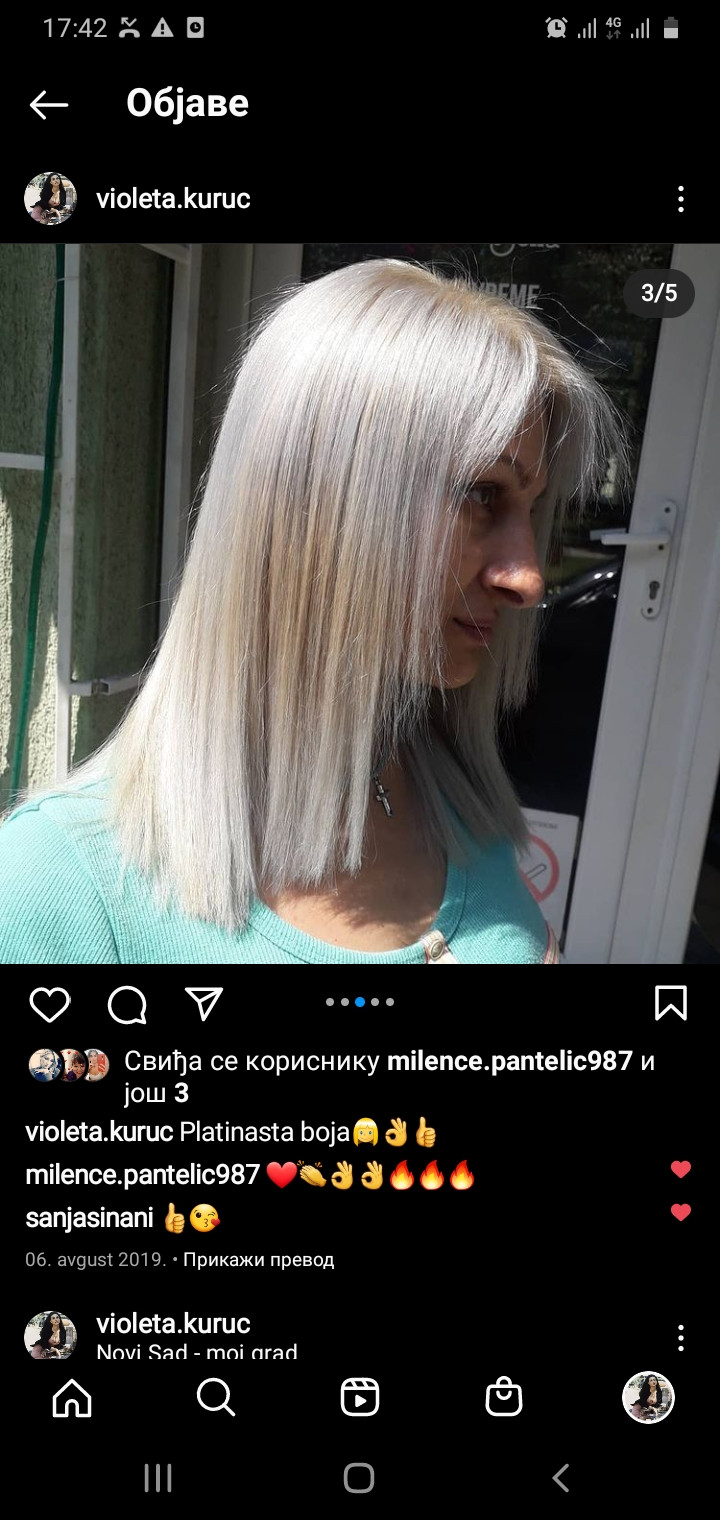Open the overflow menu of the platinum hair post

click(680, 199)
